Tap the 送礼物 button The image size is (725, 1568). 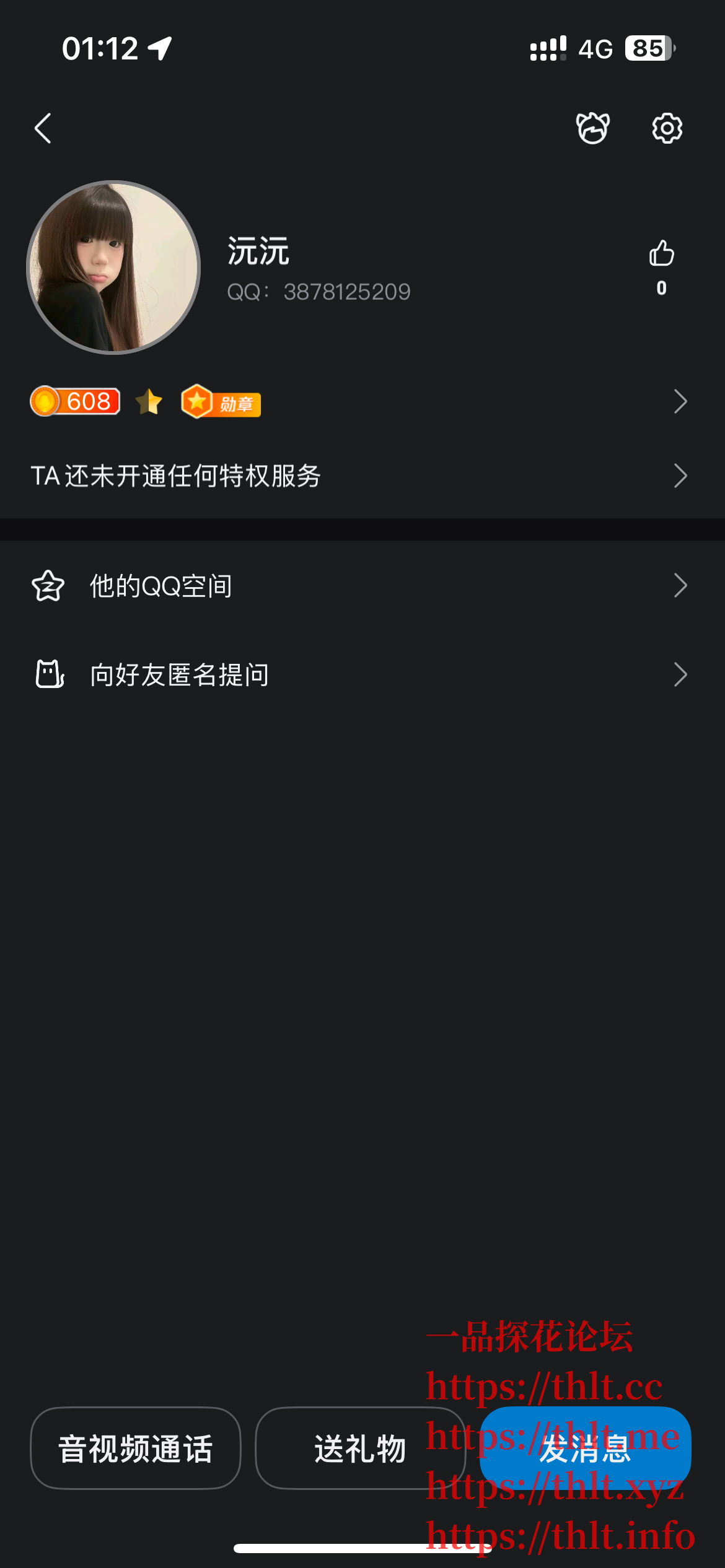(x=360, y=1448)
